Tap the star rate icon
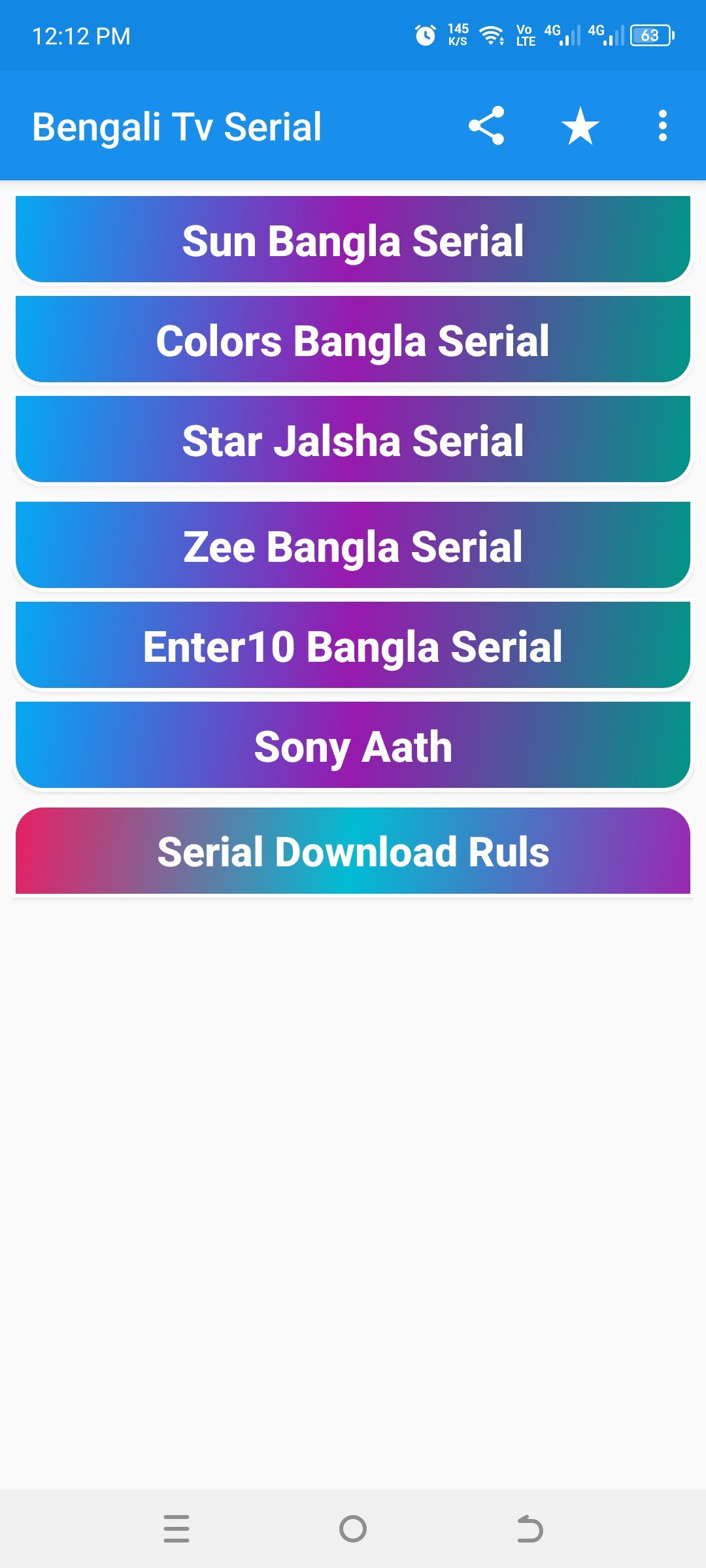Viewport: 706px width, 1568px height. 580,125
